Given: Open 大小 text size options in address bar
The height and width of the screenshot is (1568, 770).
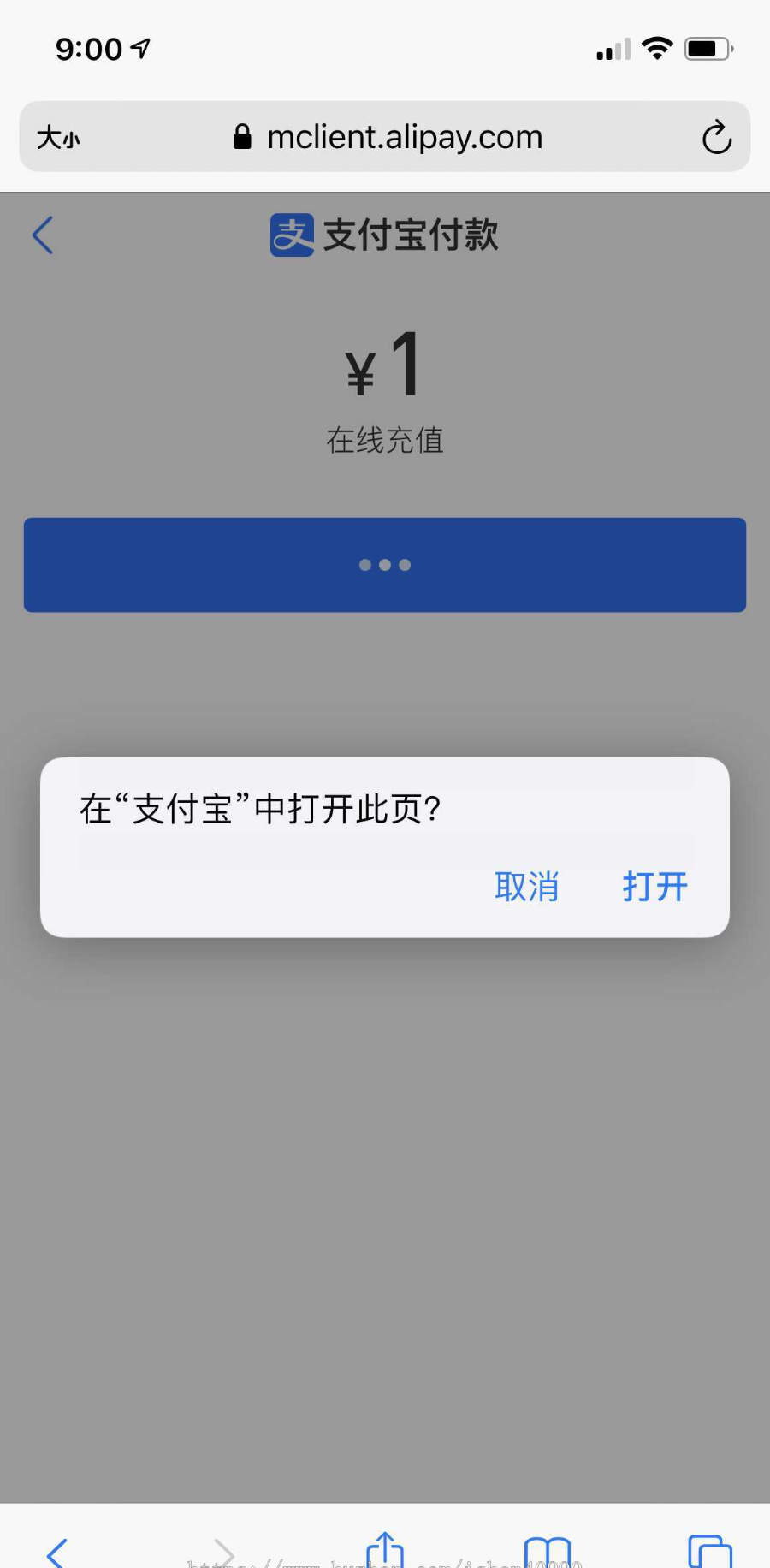Looking at the screenshot, I should pyautogui.click(x=56, y=136).
